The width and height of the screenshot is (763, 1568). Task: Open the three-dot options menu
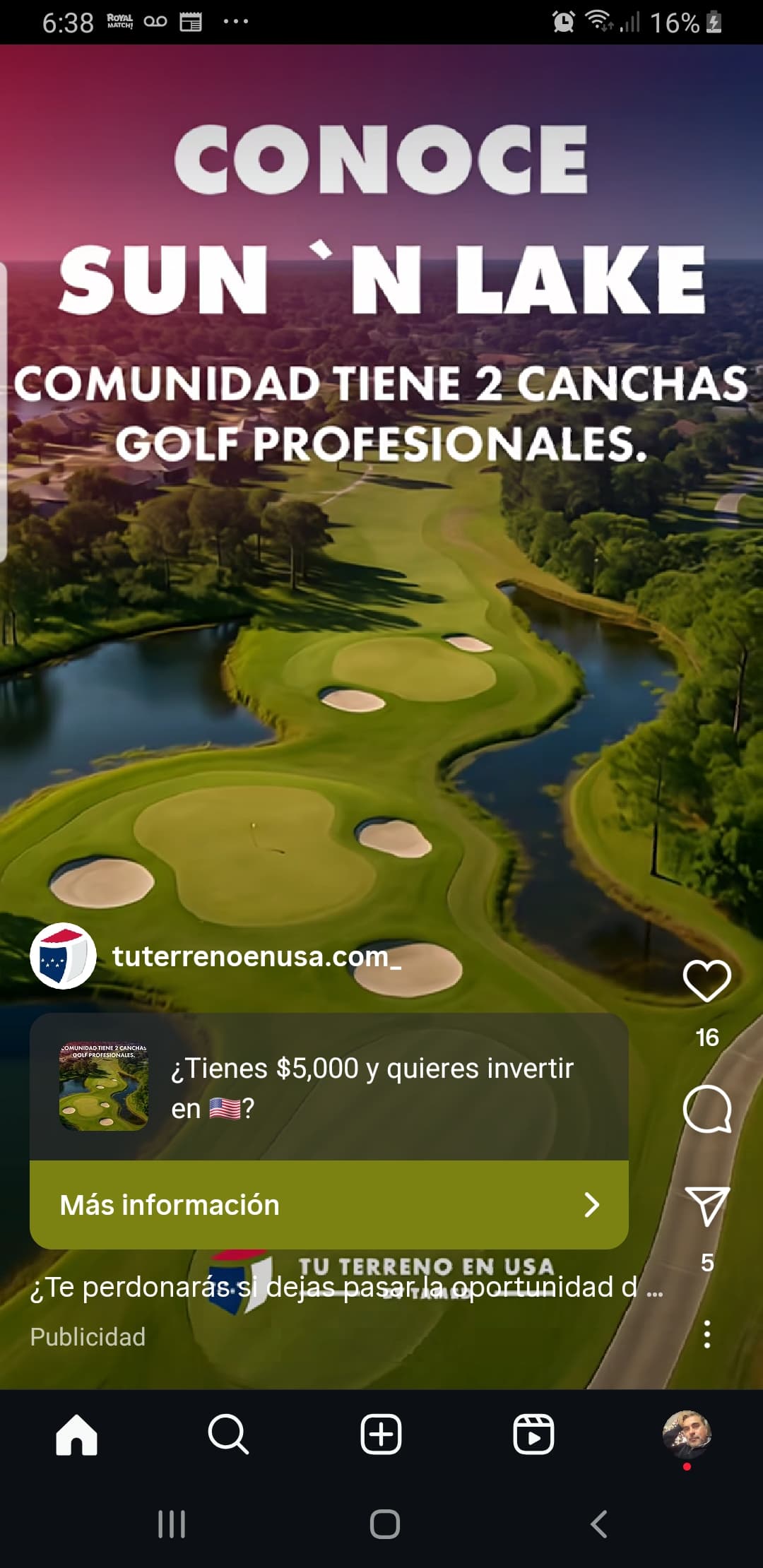point(706,1334)
